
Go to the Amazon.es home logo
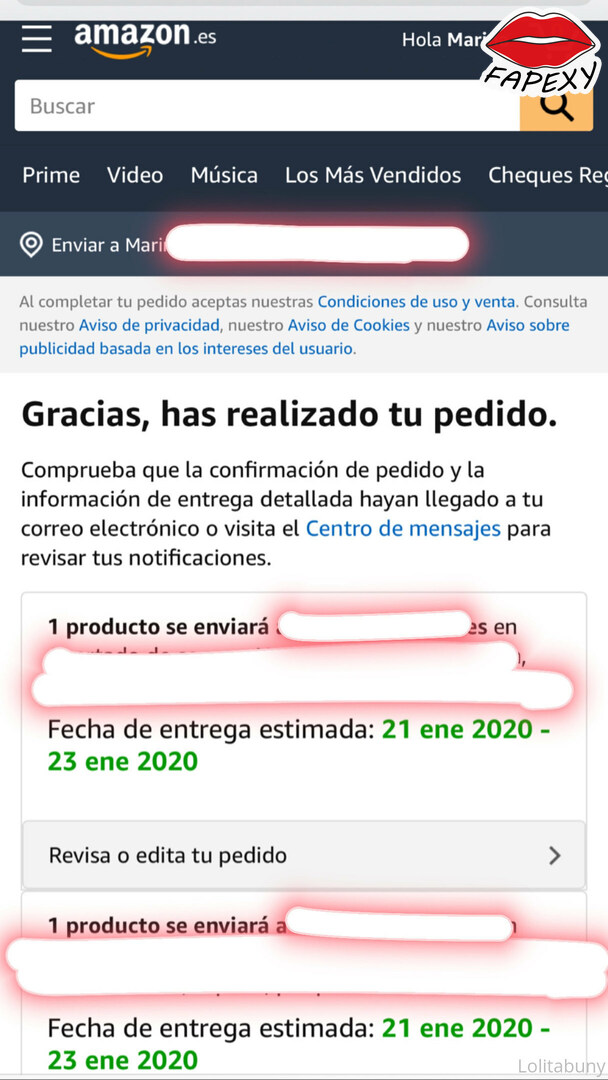(x=145, y=40)
